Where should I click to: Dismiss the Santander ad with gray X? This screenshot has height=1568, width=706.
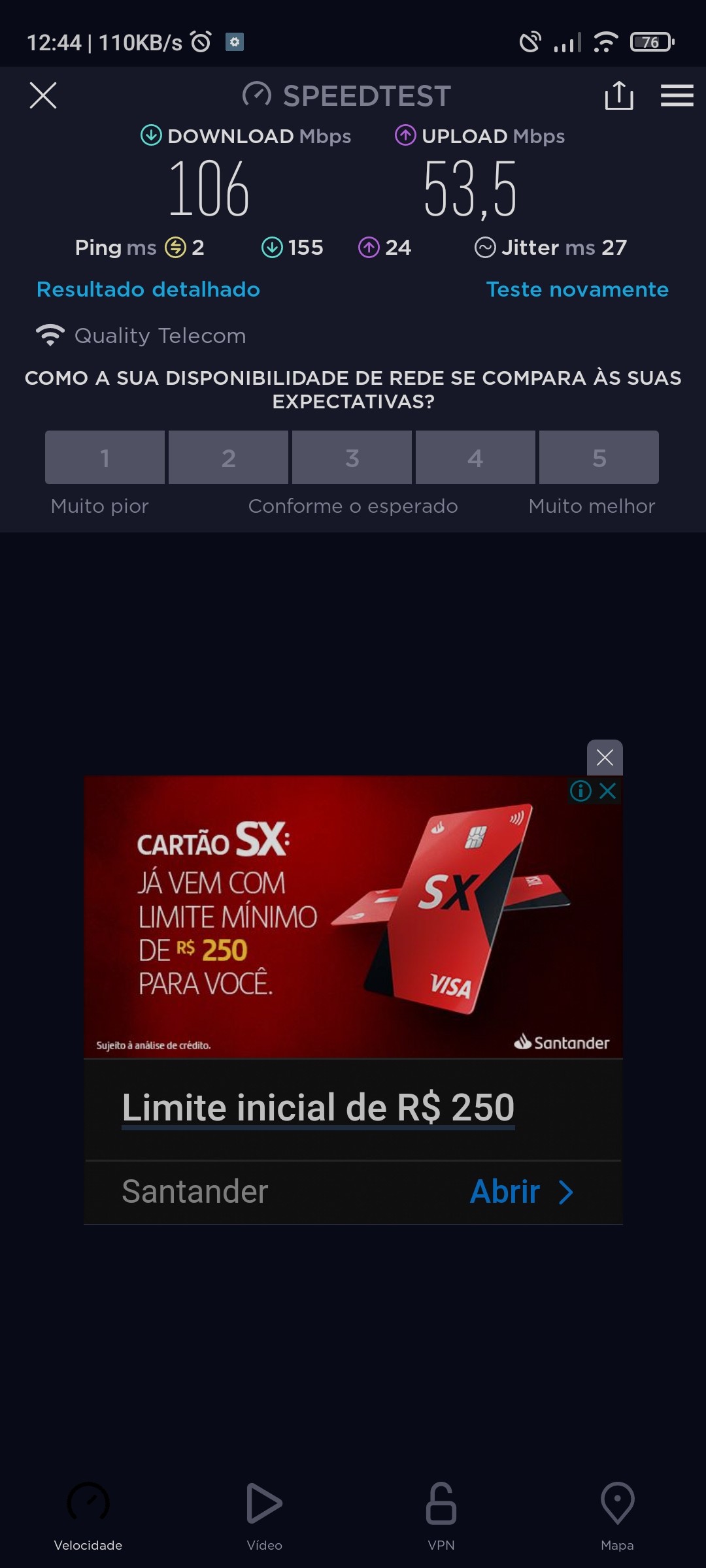point(605,758)
